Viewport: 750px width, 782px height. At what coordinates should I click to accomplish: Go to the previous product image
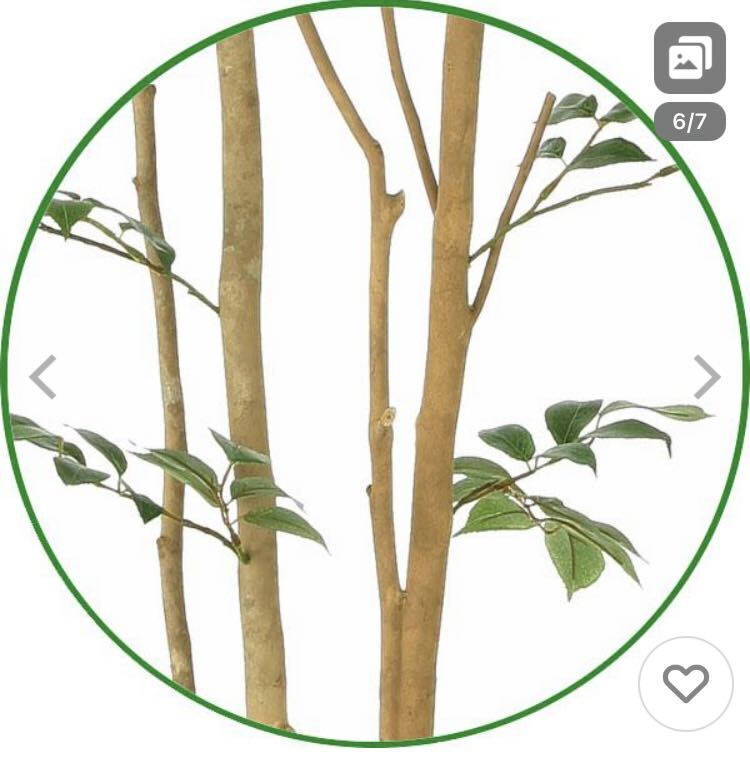pos(43,377)
